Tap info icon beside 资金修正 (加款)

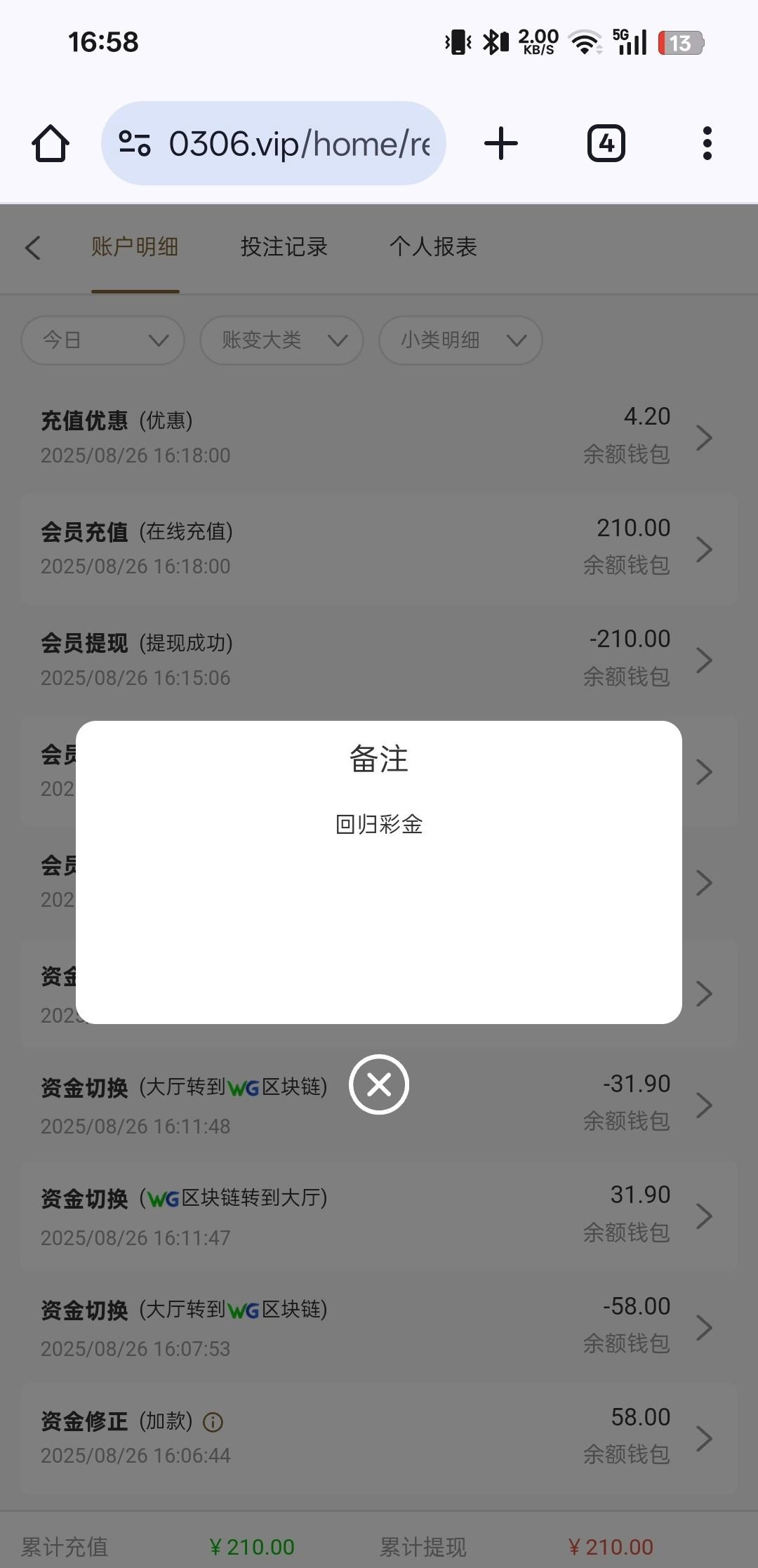tap(213, 1422)
